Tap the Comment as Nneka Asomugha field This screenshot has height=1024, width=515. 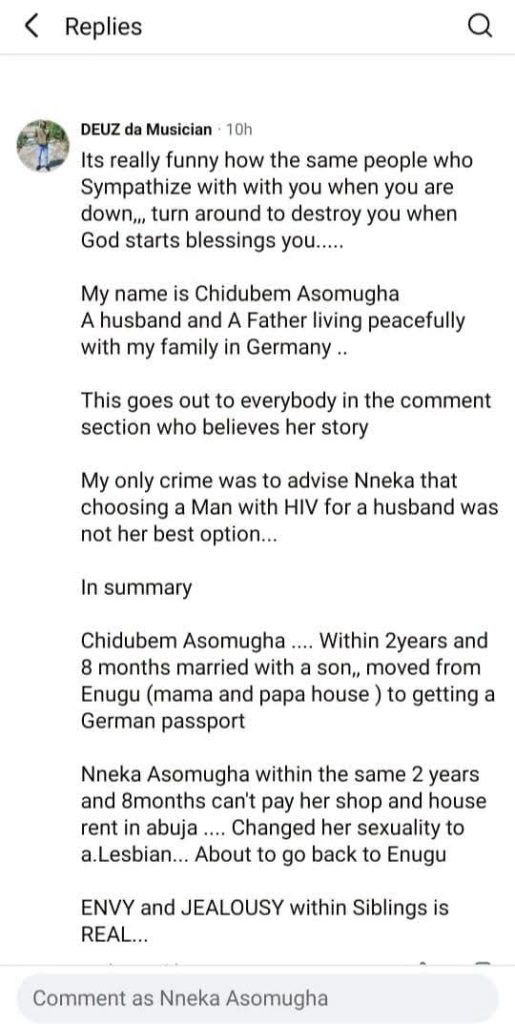[x=258, y=998]
